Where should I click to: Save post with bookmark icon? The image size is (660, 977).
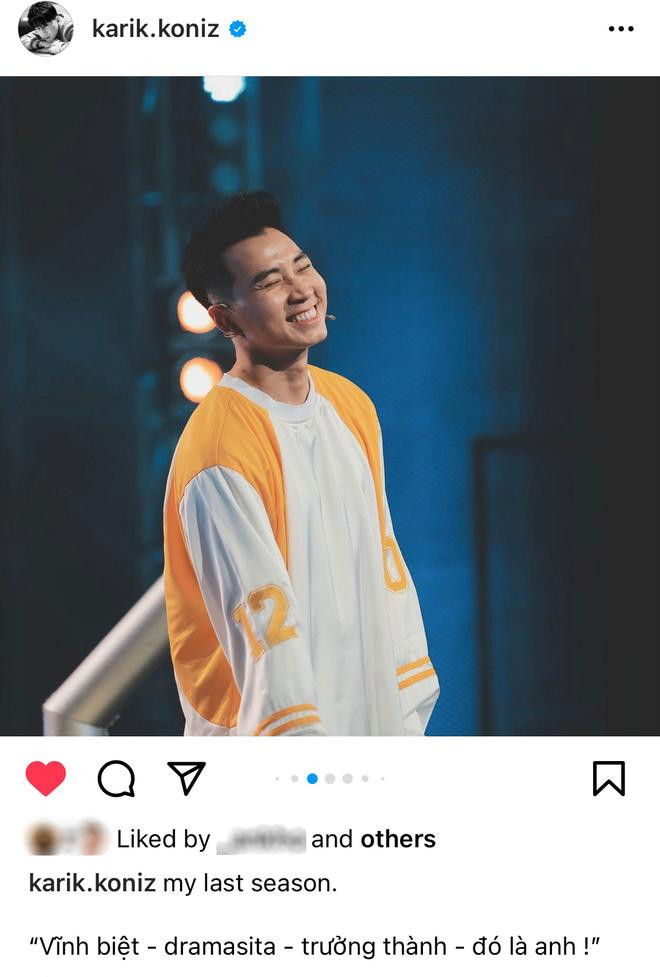point(608,778)
